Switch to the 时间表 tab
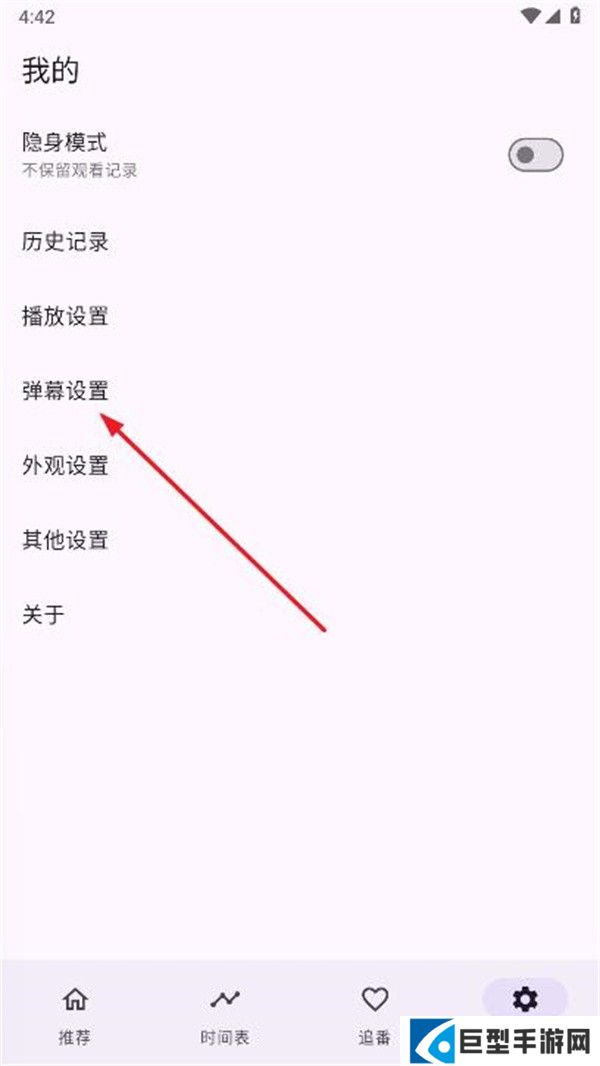Screen dimensions: 600x1066 [224, 1012]
